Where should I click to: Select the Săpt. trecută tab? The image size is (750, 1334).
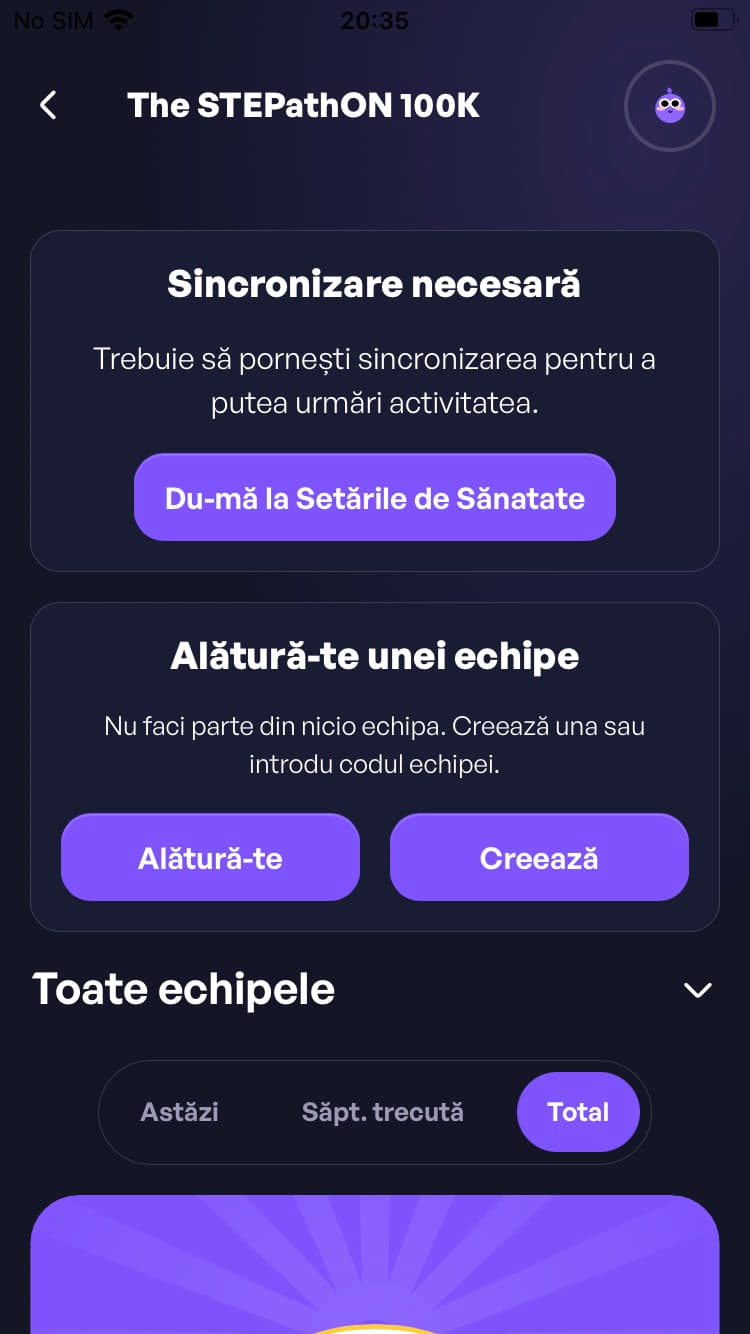[x=383, y=1112]
